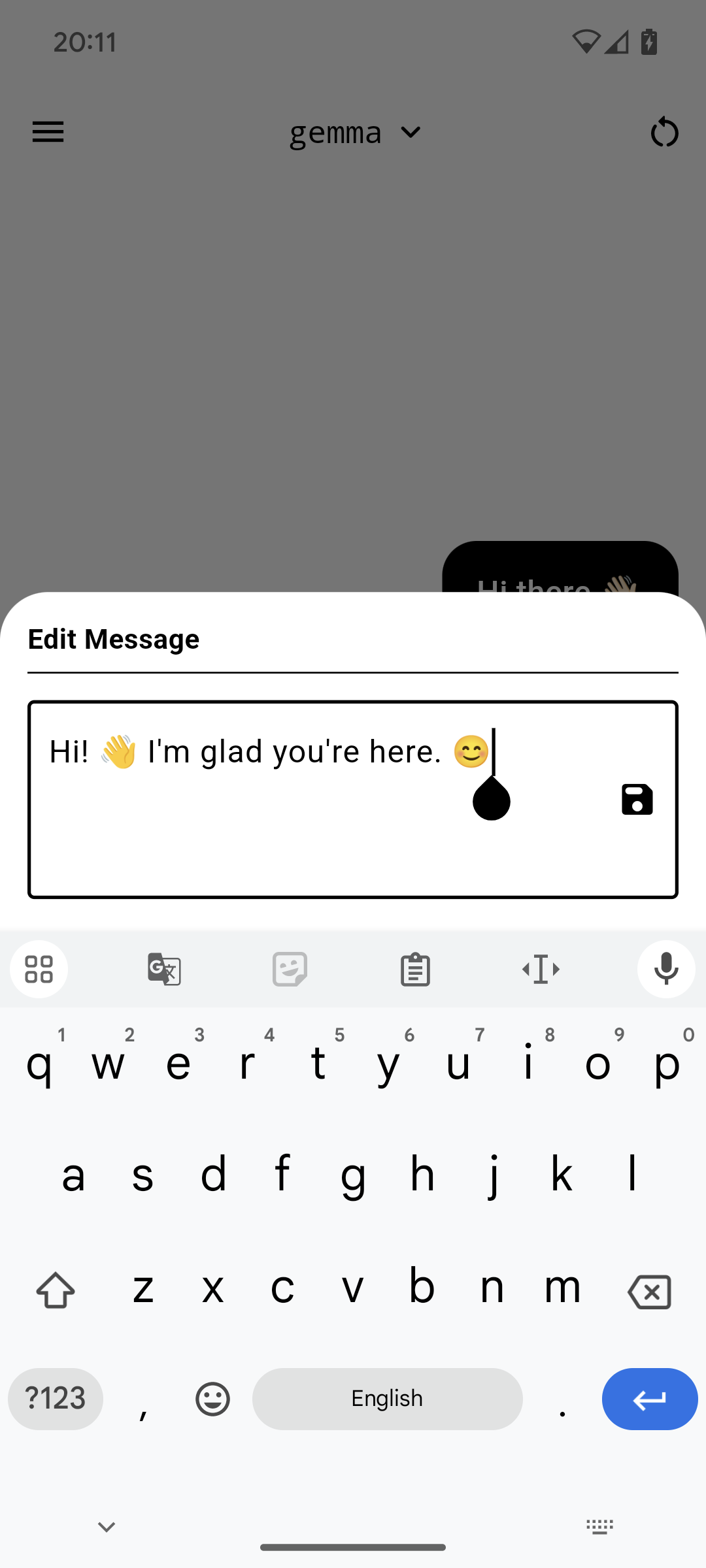Image resolution: width=706 pixels, height=1568 pixels.
Task: Open the hamburger menu
Action: tap(48, 132)
